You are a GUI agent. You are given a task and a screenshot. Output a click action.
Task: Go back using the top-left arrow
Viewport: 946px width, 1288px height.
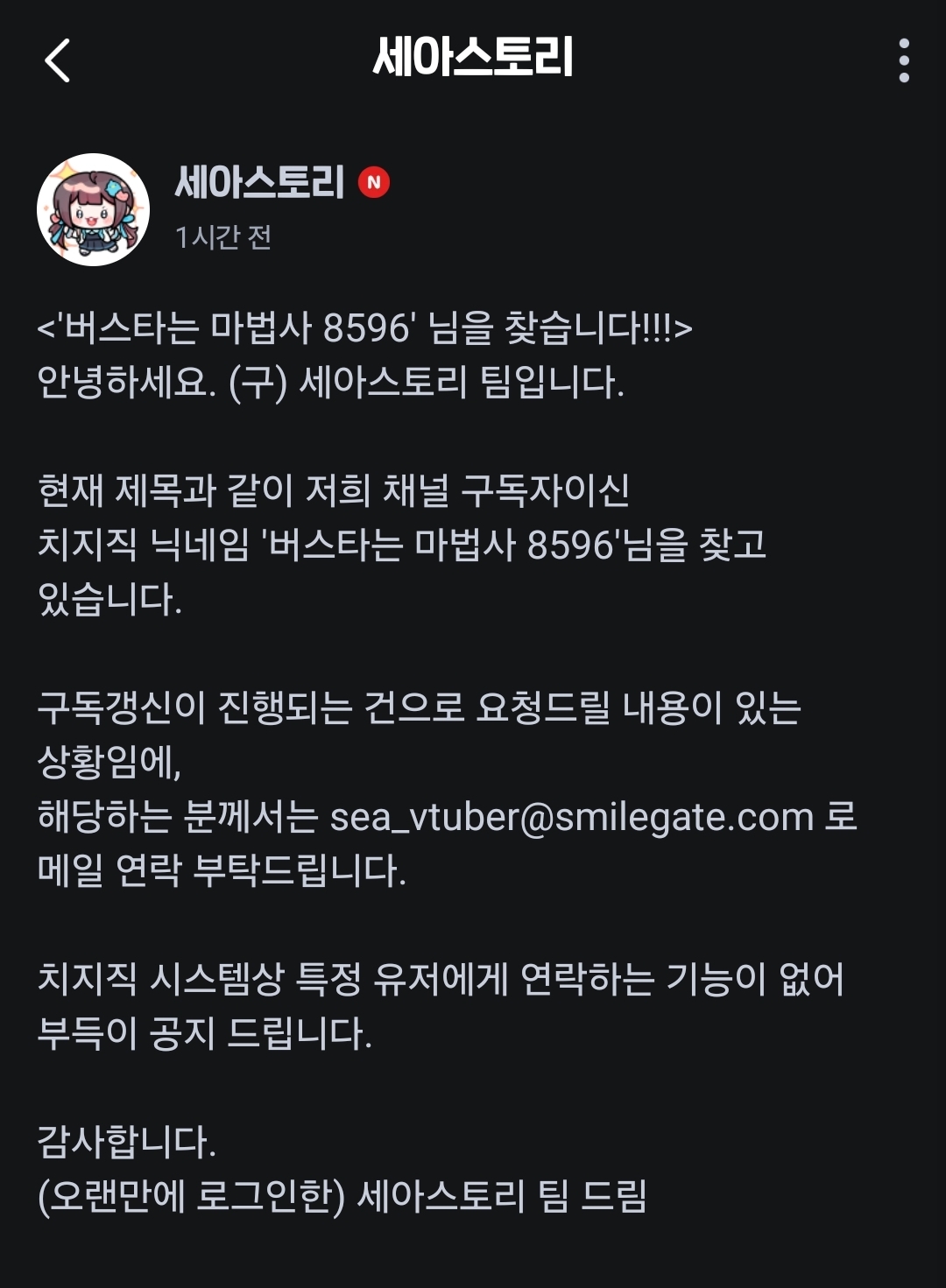[x=58, y=61]
